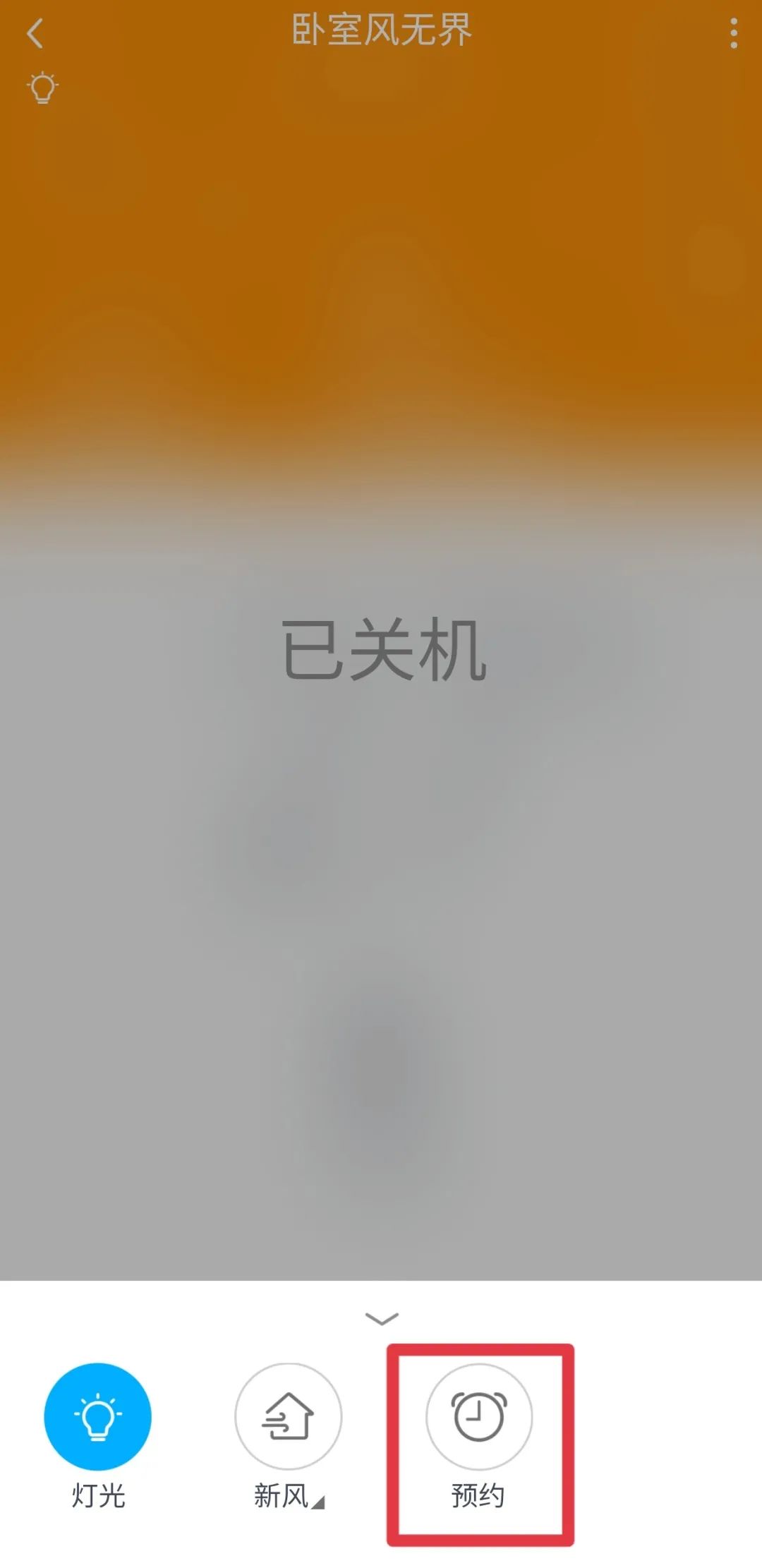The image size is (762, 1568).
Task: Open the 预约 schedule timer
Action: tap(478, 1416)
